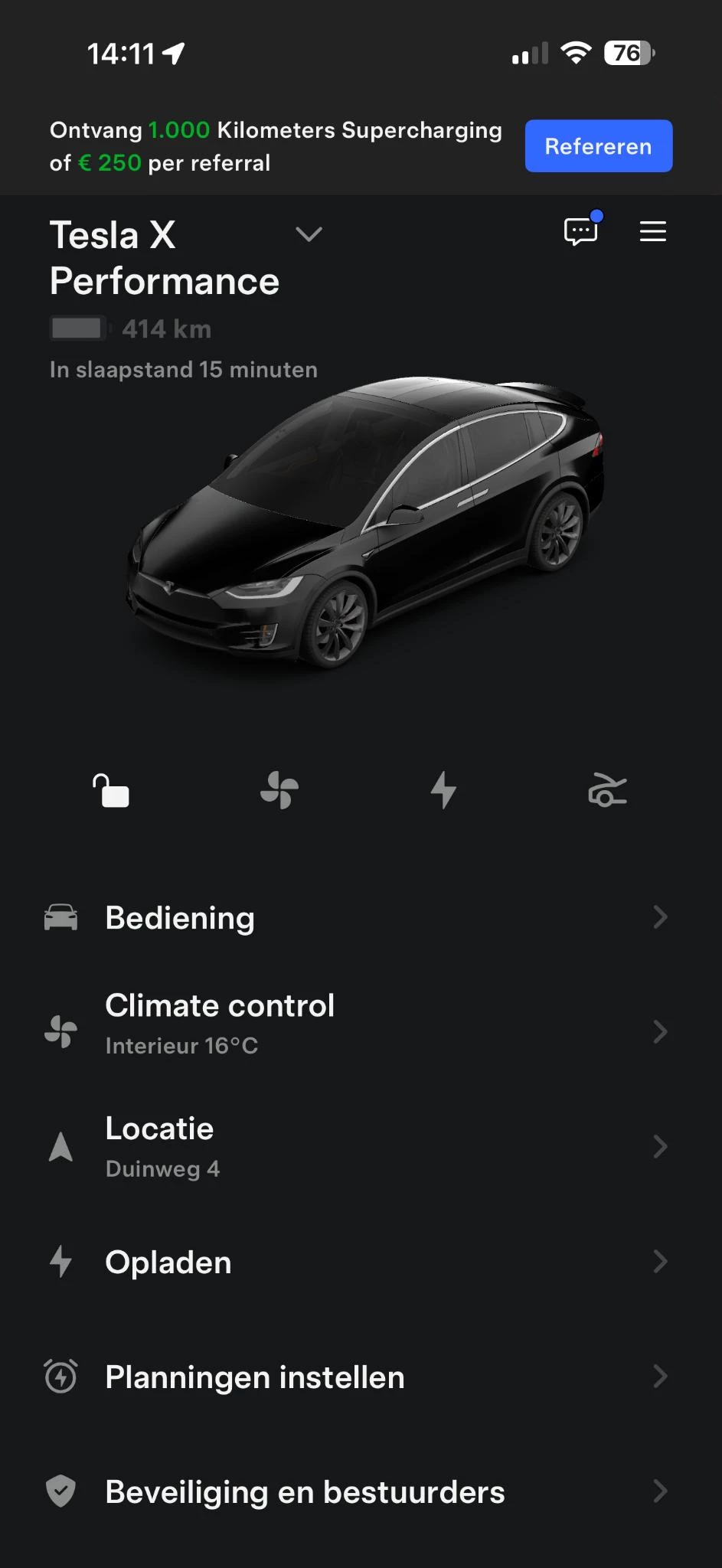
Task: Tap the Beveiliging shield icon
Action: click(x=61, y=1490)
